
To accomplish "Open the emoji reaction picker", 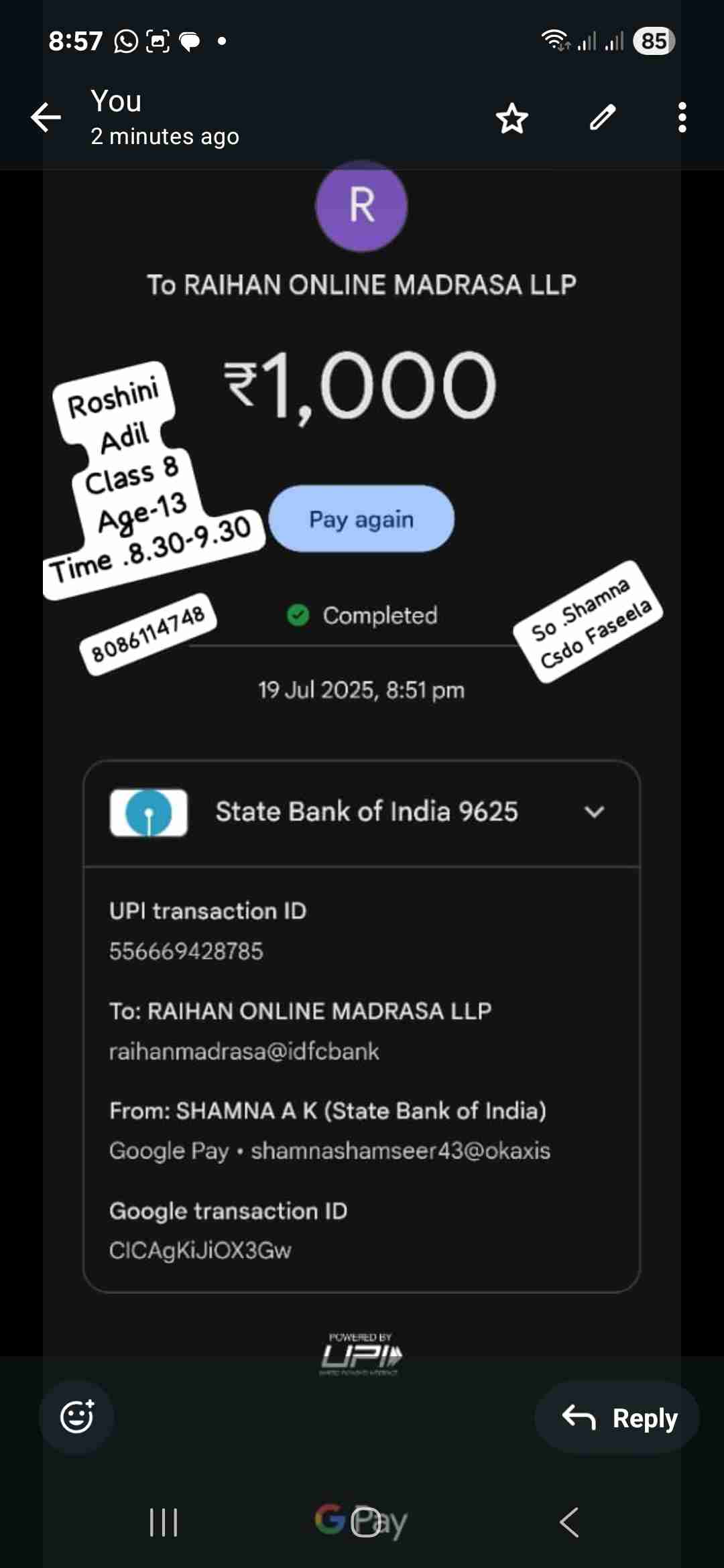I will pos(76,1417).
